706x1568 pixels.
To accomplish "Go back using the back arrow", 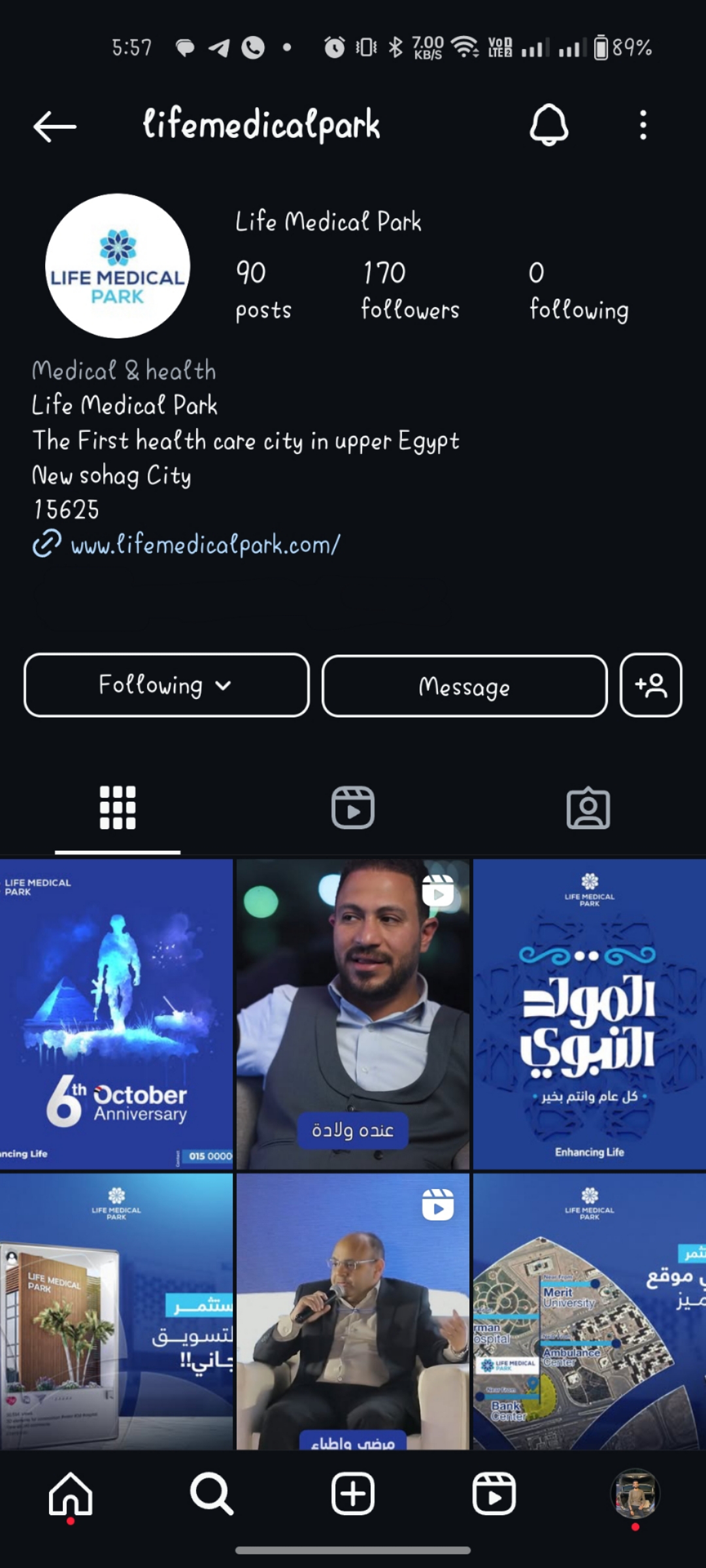I will 55,125.
